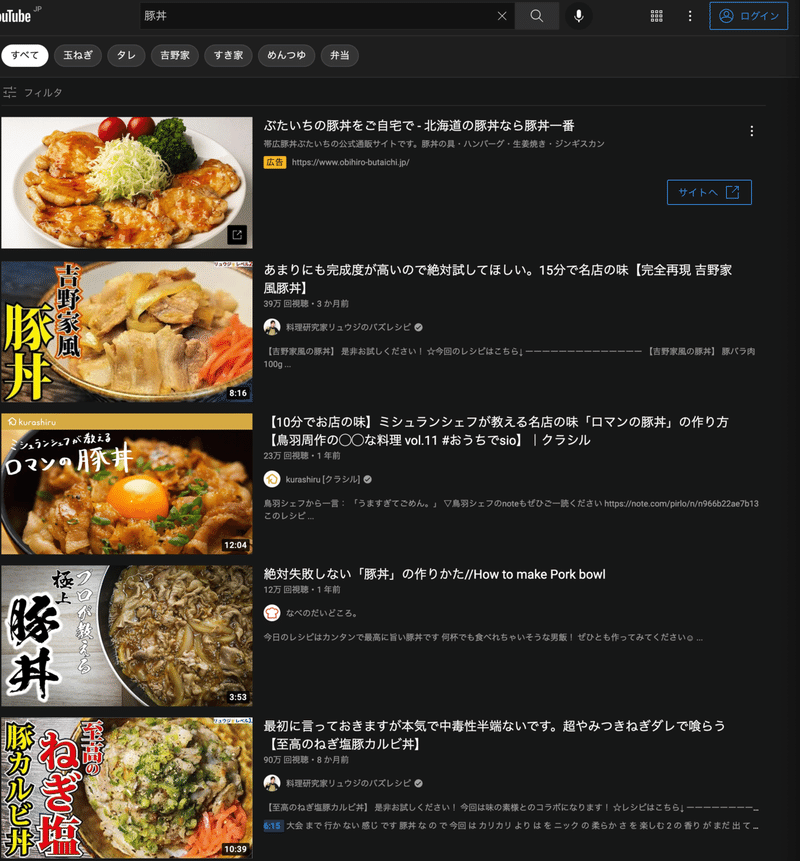Open settings overflow menu in header
This screenshot has height=861, width=800.
tap(689, 16)
